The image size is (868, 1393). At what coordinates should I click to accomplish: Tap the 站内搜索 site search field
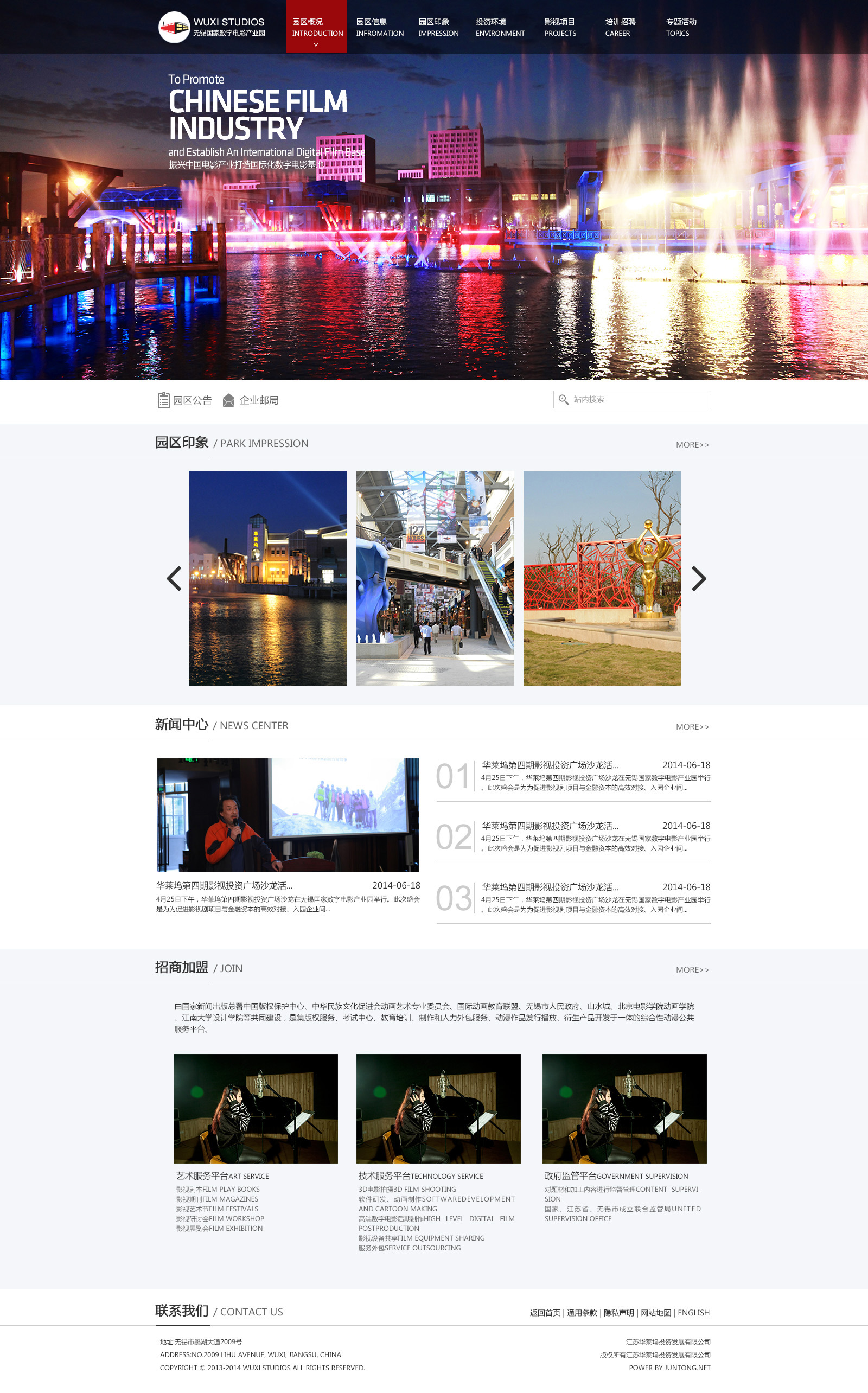point(637,399)
